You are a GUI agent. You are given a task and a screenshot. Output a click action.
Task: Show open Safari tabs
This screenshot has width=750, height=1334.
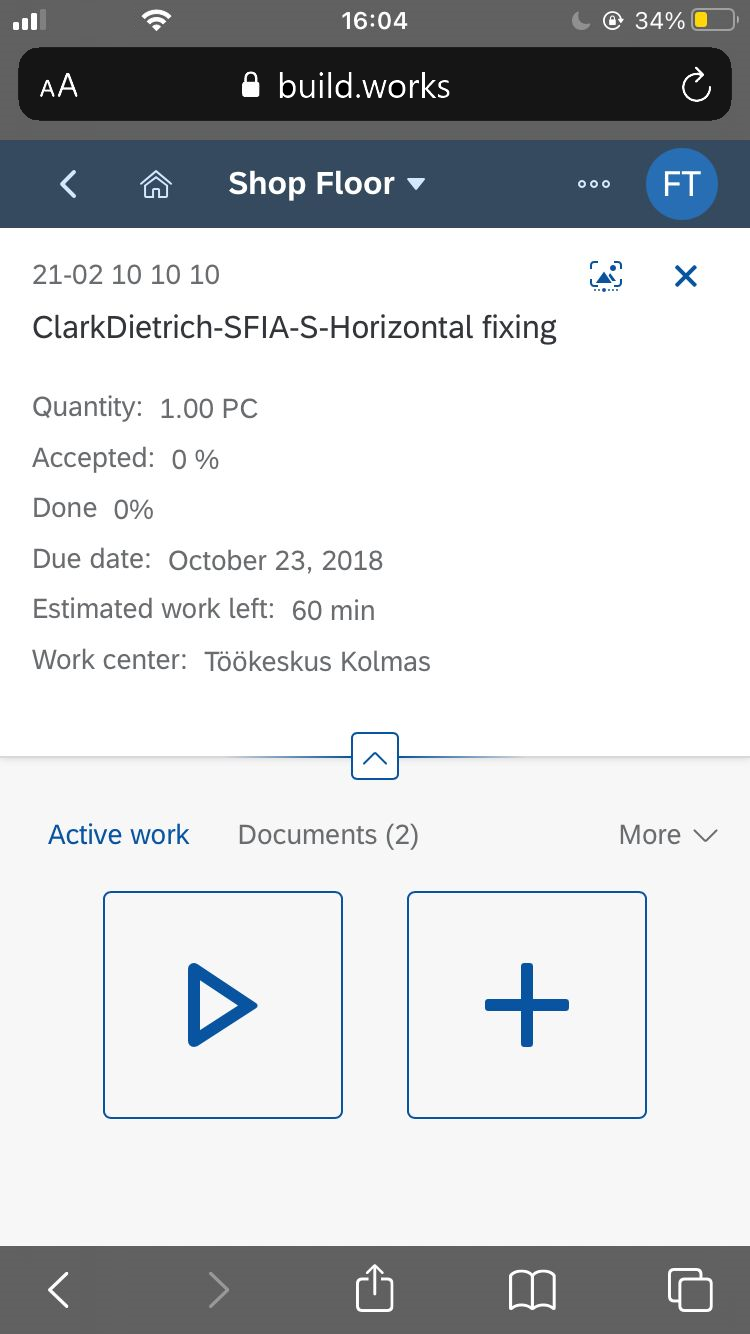coord(690,1290)
